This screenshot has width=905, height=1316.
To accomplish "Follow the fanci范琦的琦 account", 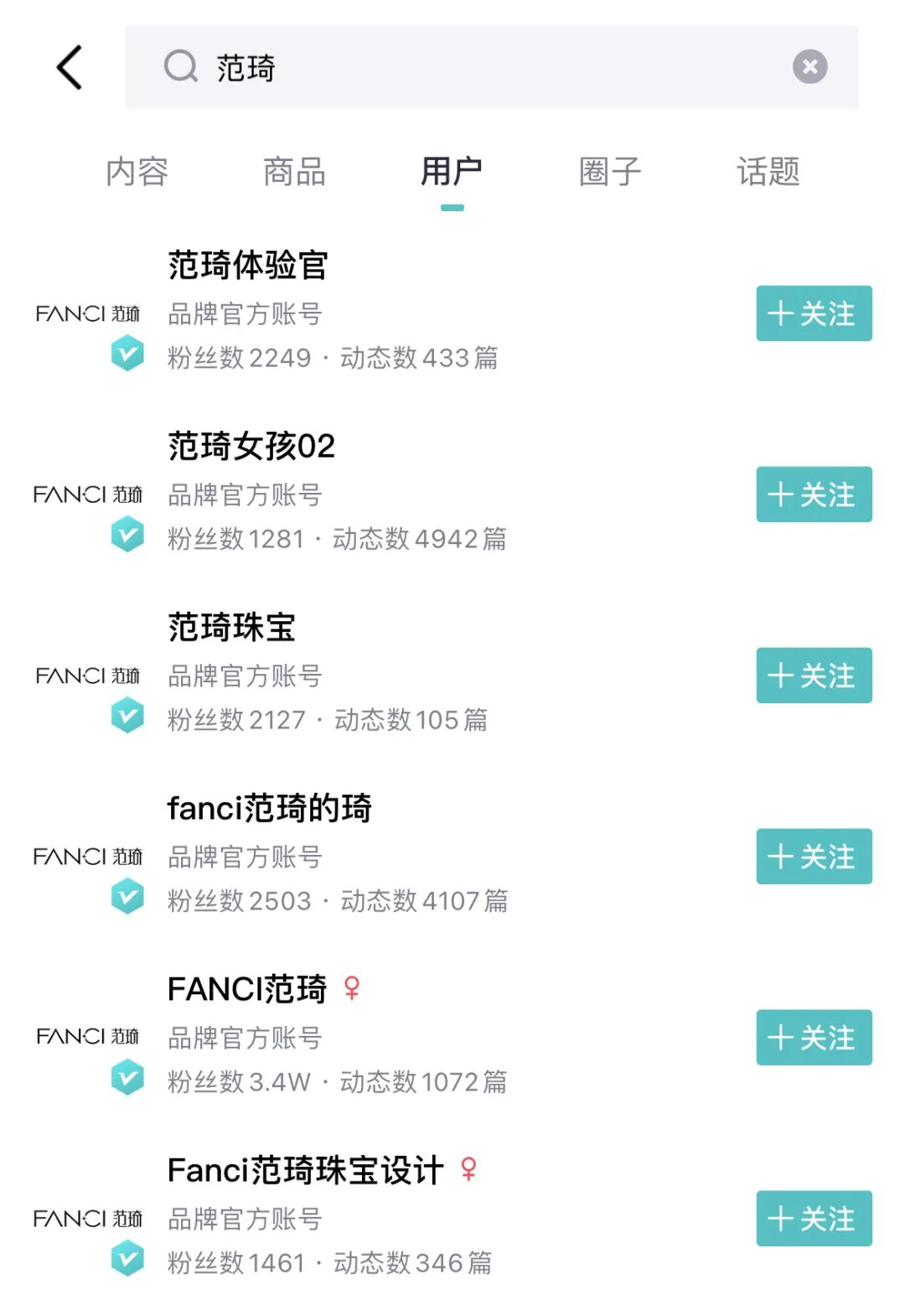I will [x=814, y=857].
